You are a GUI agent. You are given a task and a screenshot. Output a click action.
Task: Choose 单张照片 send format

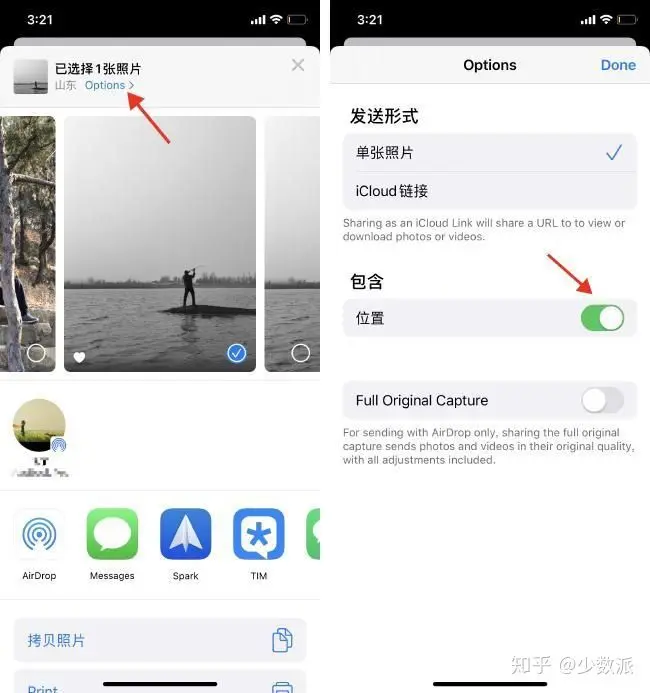[489, 153]
